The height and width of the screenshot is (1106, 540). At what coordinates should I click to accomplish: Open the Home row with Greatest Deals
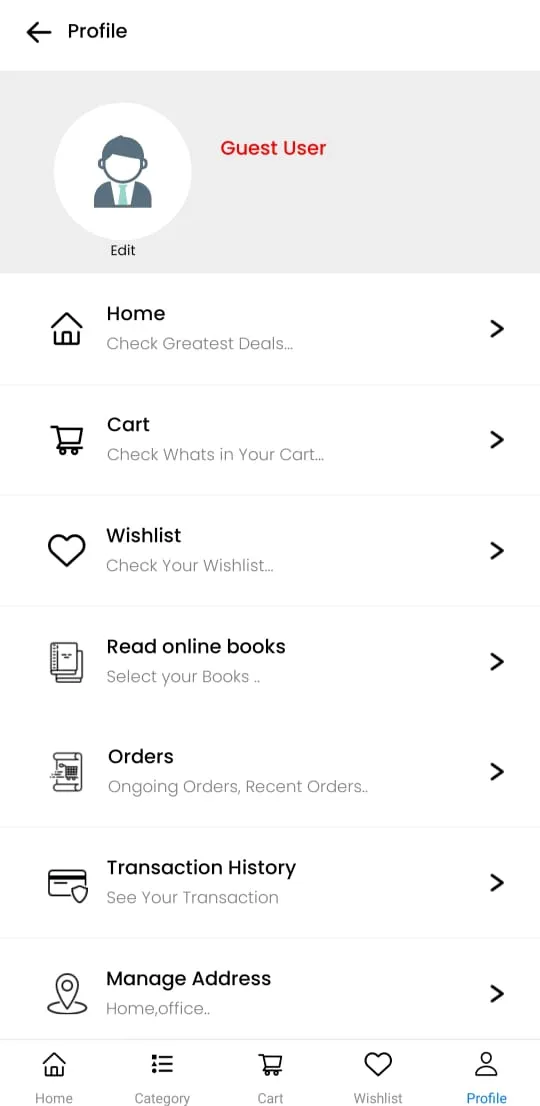coord(270,329)
